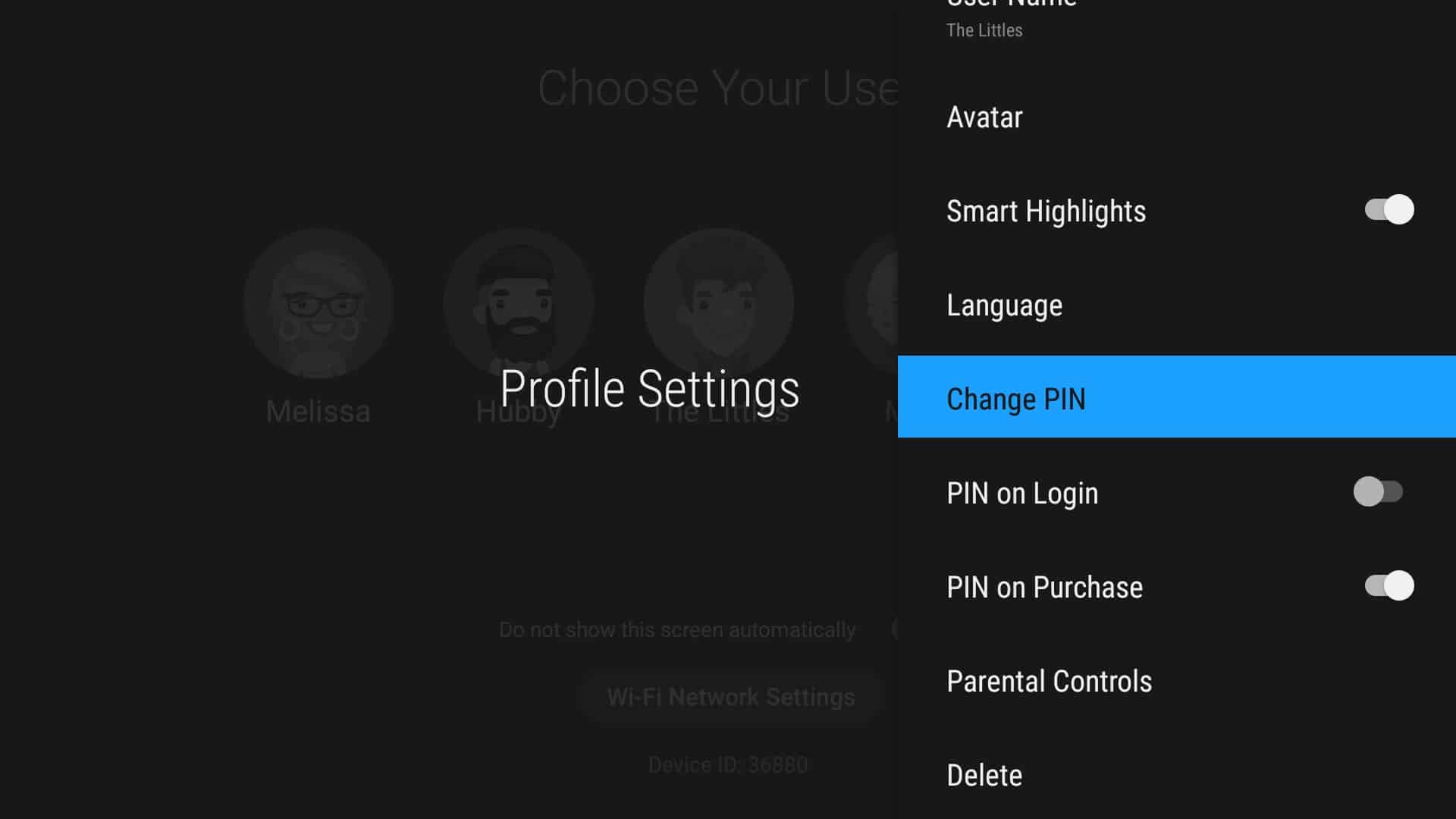Open Parental Controls

1049,681
